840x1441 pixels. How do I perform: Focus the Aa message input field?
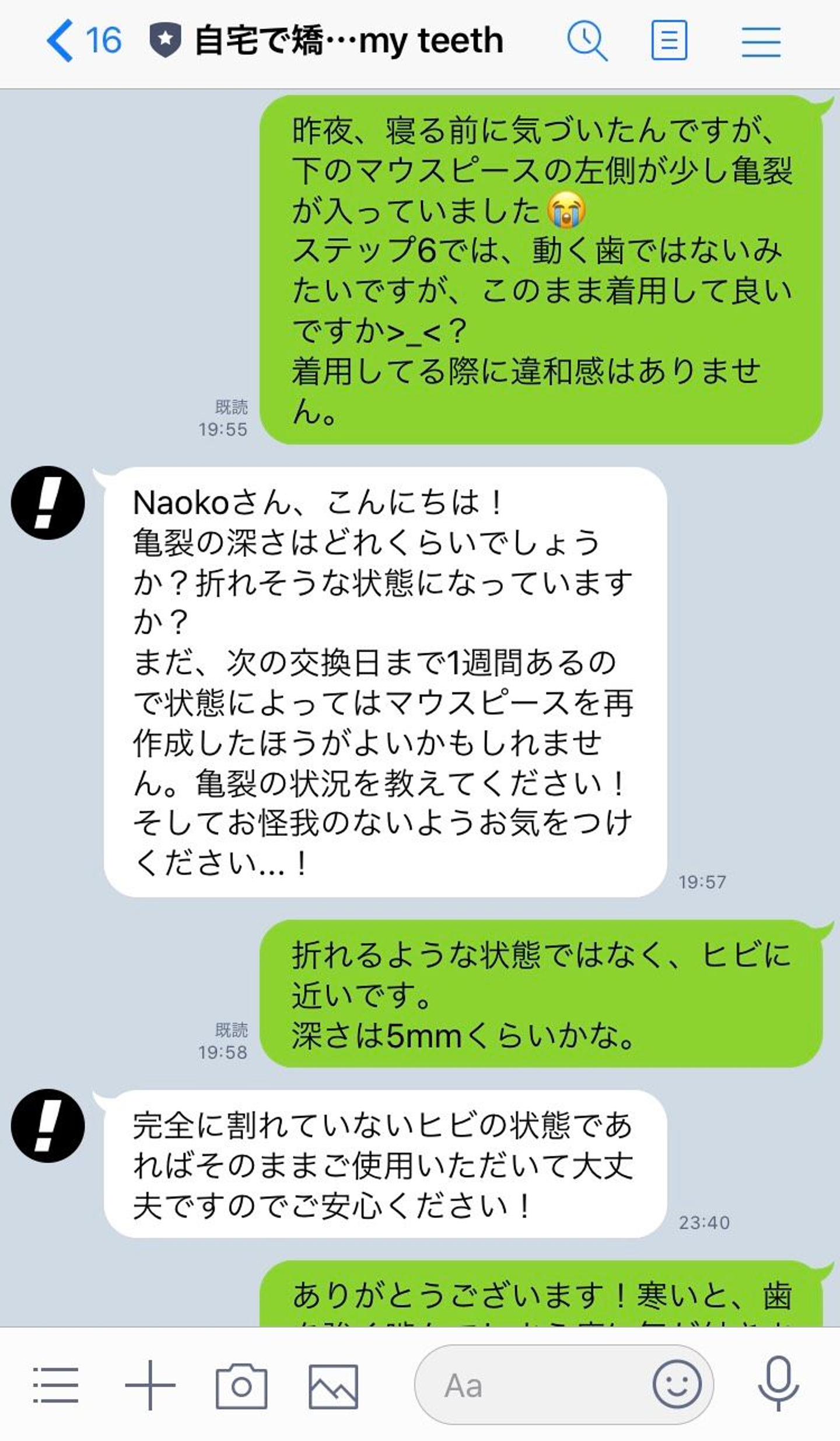pos(531,1385)
